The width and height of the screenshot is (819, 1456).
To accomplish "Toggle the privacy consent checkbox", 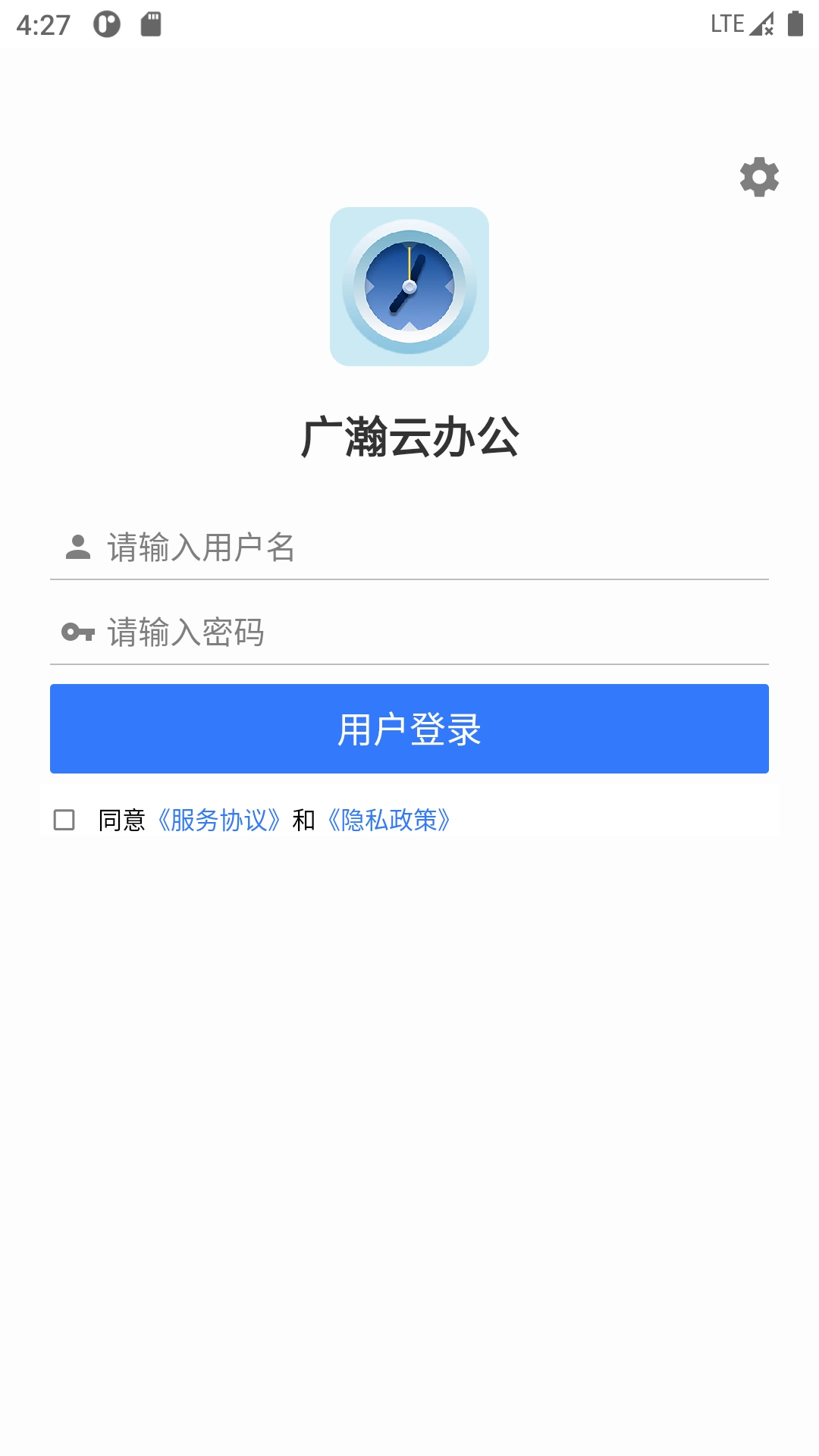I will coord(63,820).
